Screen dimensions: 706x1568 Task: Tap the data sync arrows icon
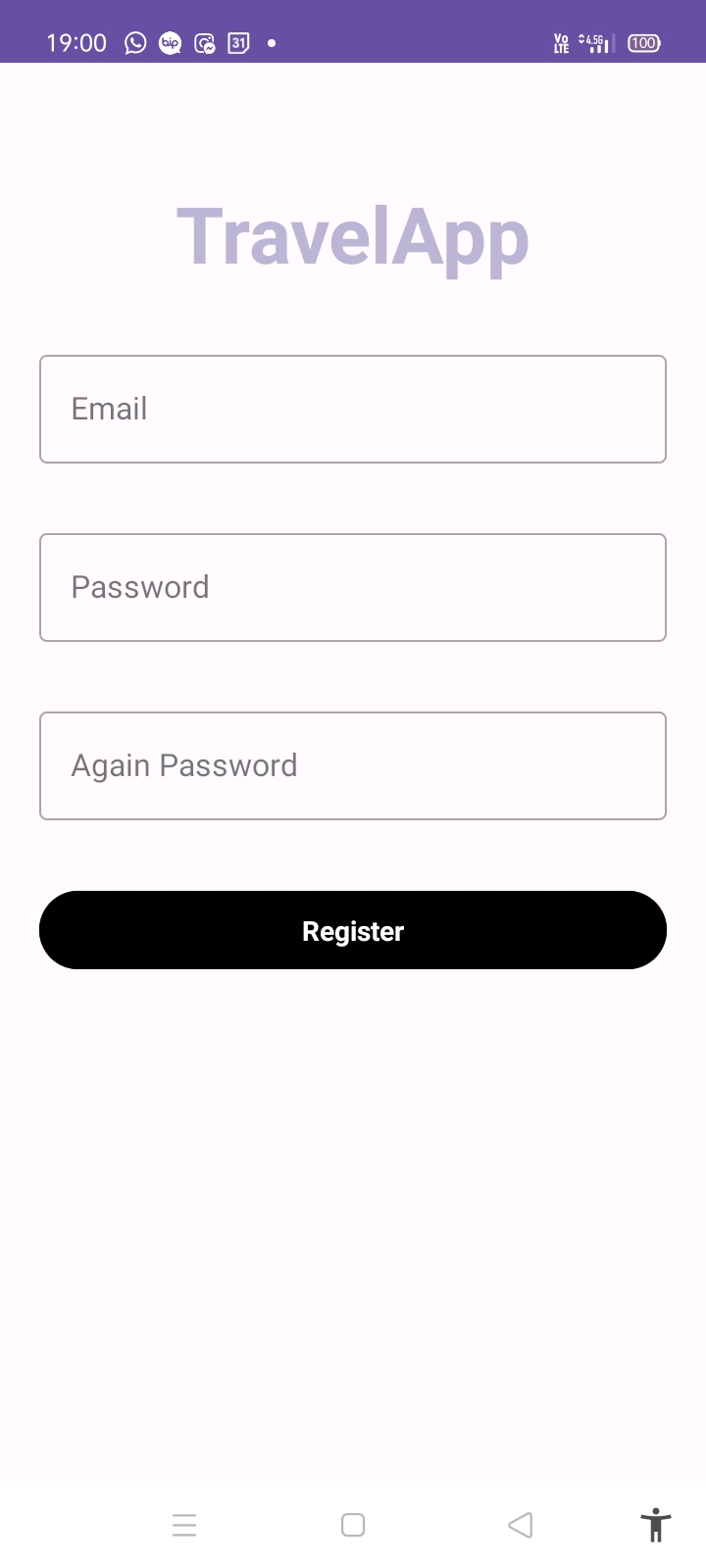(581, 39)
